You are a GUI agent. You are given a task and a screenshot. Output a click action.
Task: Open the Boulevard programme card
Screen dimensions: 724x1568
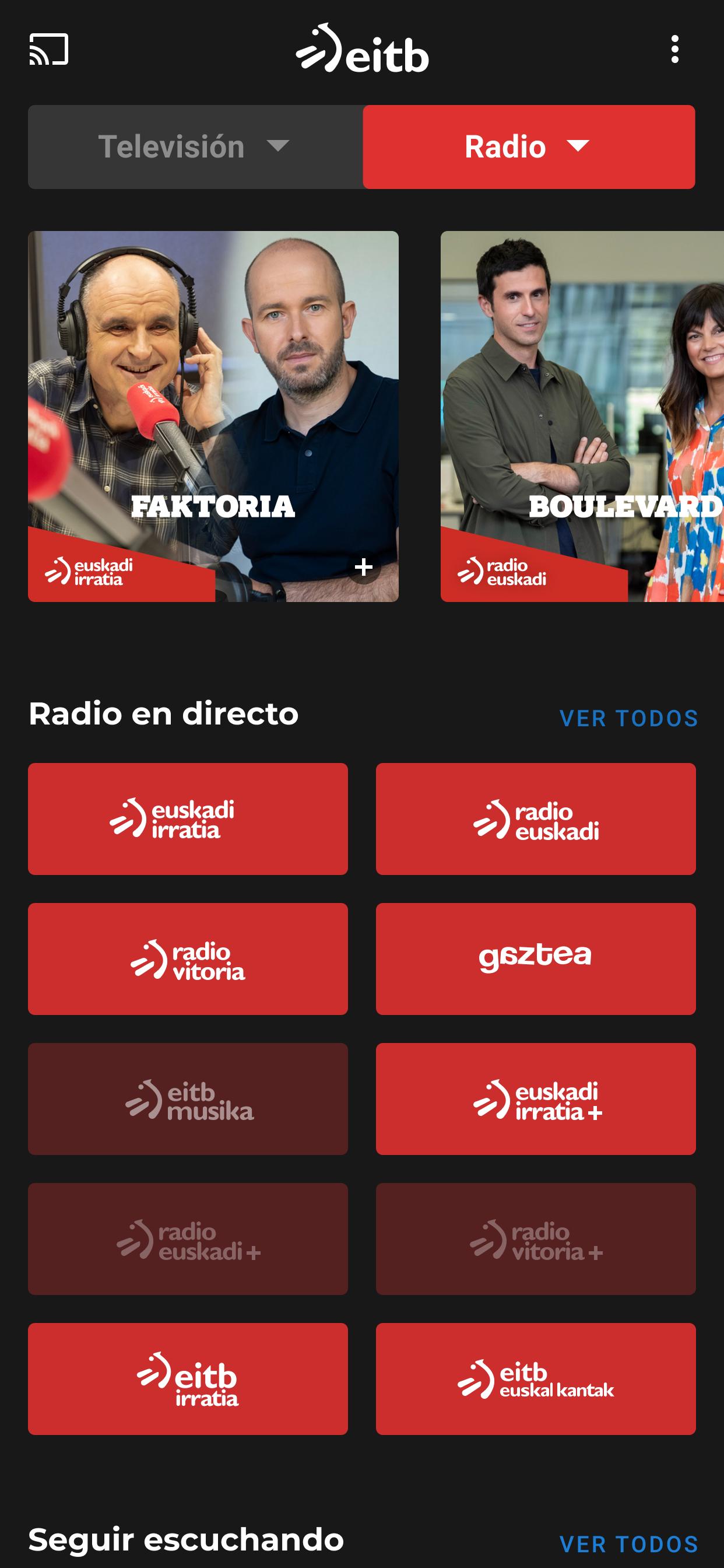click(582, 416)
